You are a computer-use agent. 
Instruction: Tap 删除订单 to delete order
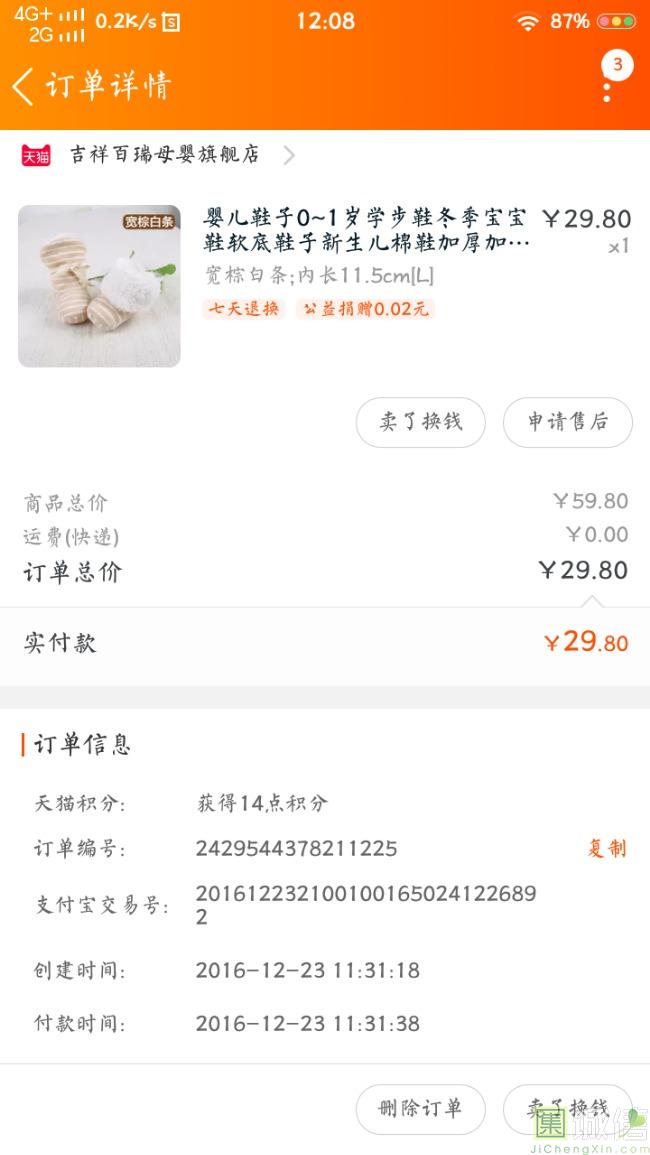pos(421,1108)
